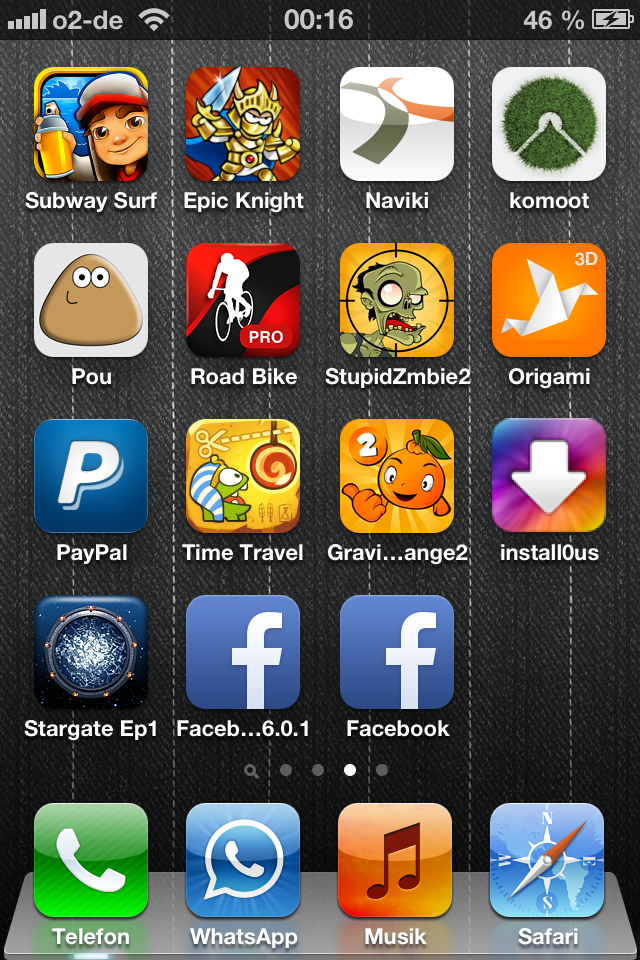The height and width of the screenshot is (960, 640).
Task: Open Stargate Ep1
Action: 91,652
